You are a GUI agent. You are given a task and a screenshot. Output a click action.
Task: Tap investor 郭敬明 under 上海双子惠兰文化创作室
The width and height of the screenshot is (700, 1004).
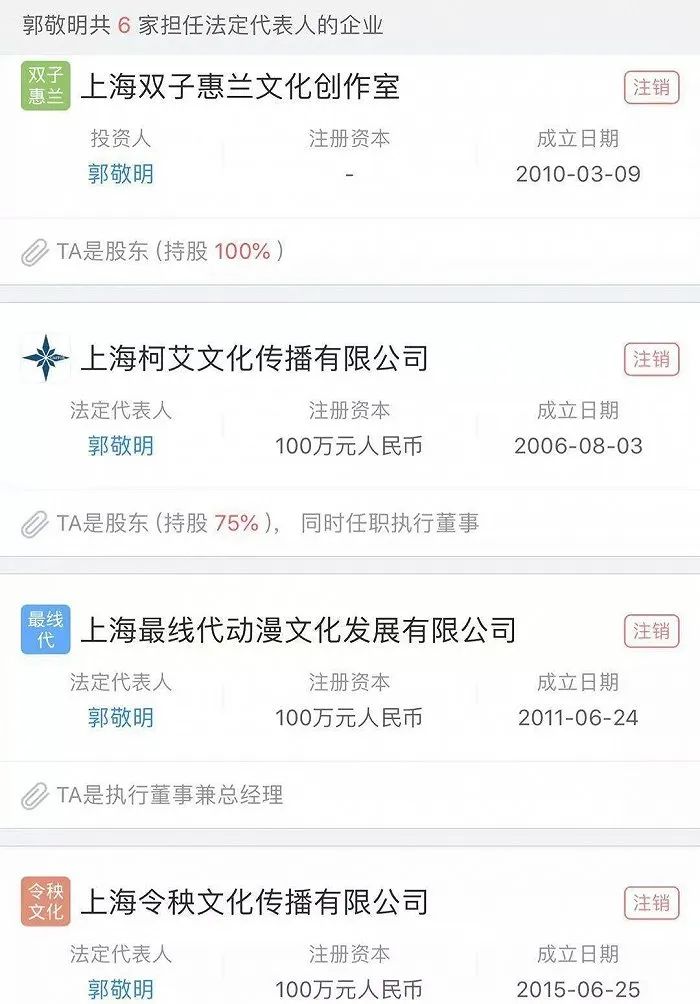tap(121, 174)
